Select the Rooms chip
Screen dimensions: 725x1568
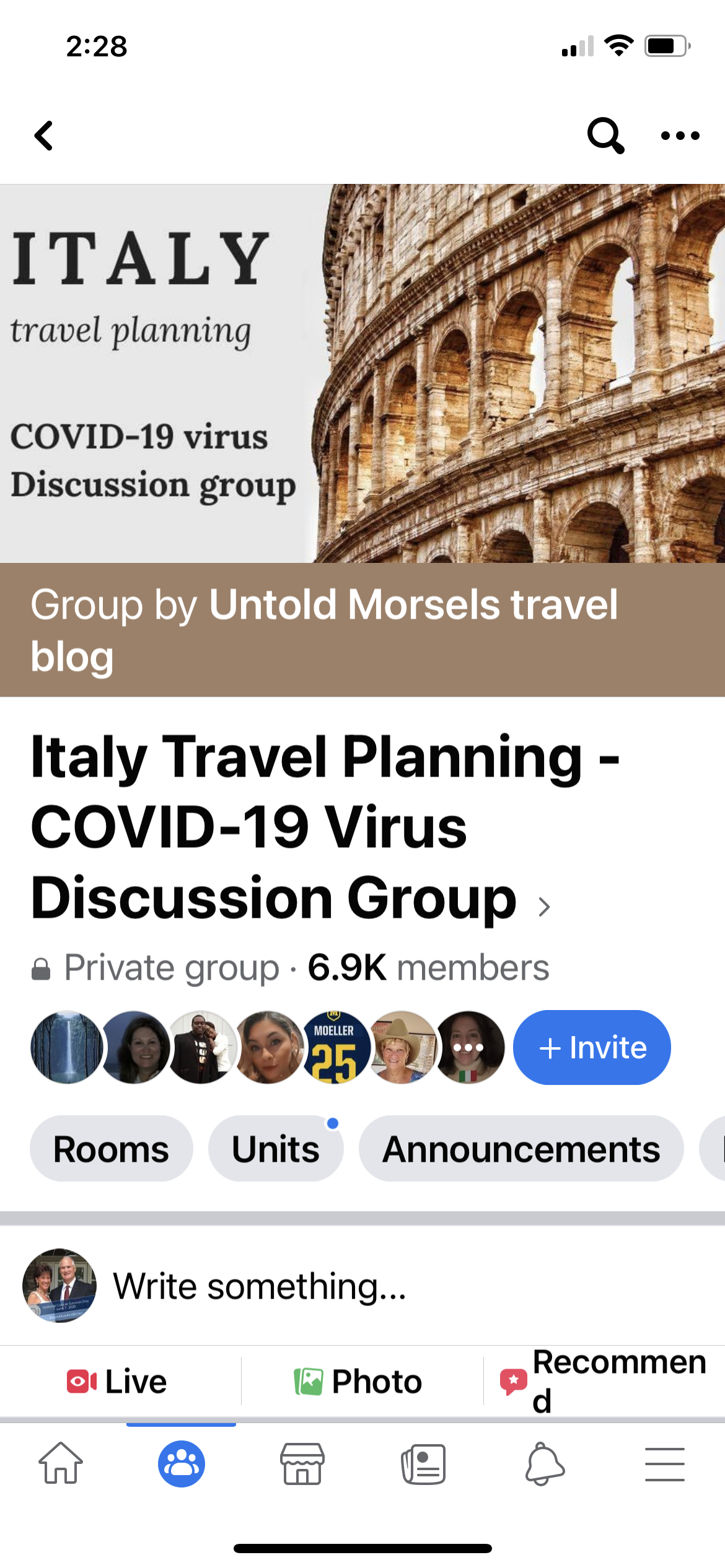[112, 1149]
